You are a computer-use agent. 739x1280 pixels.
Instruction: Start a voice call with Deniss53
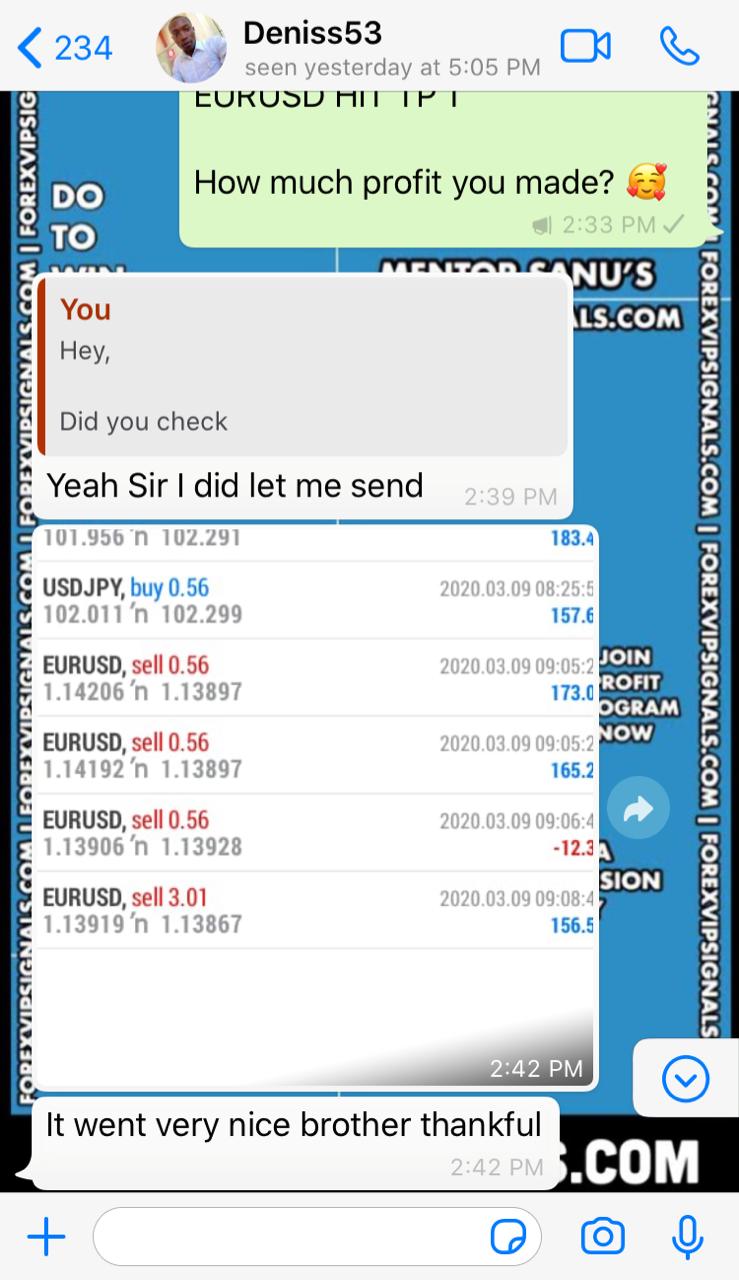[x=679, y=47]
